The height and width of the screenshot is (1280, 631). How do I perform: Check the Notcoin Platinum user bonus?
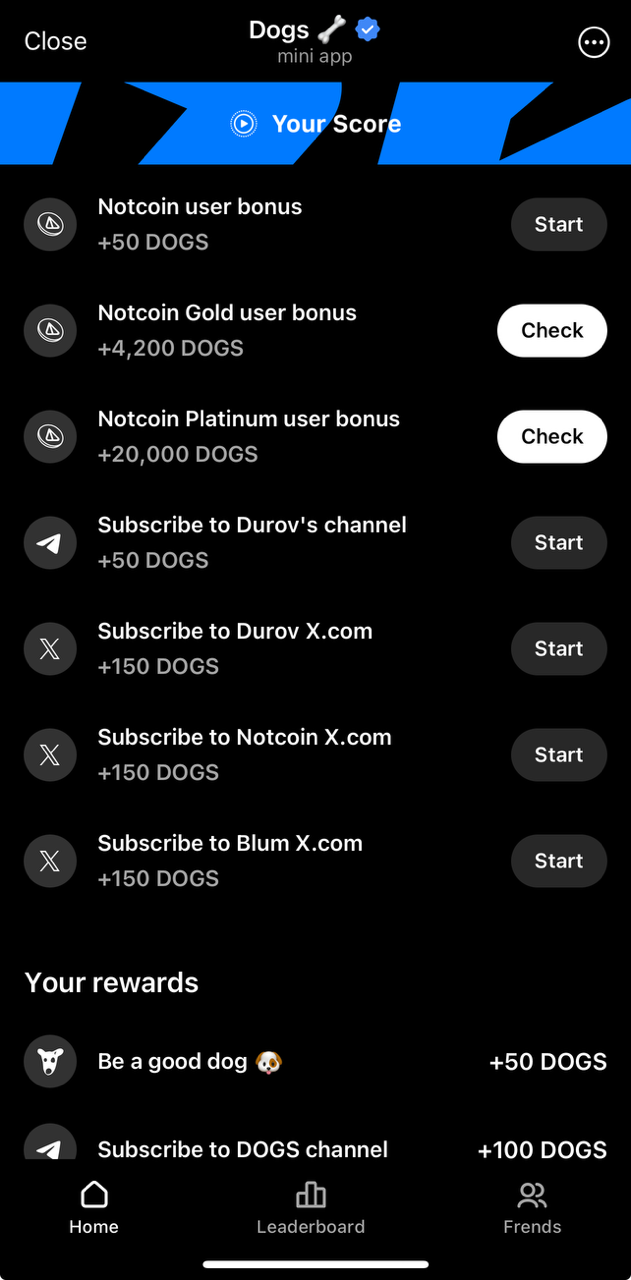552,436
